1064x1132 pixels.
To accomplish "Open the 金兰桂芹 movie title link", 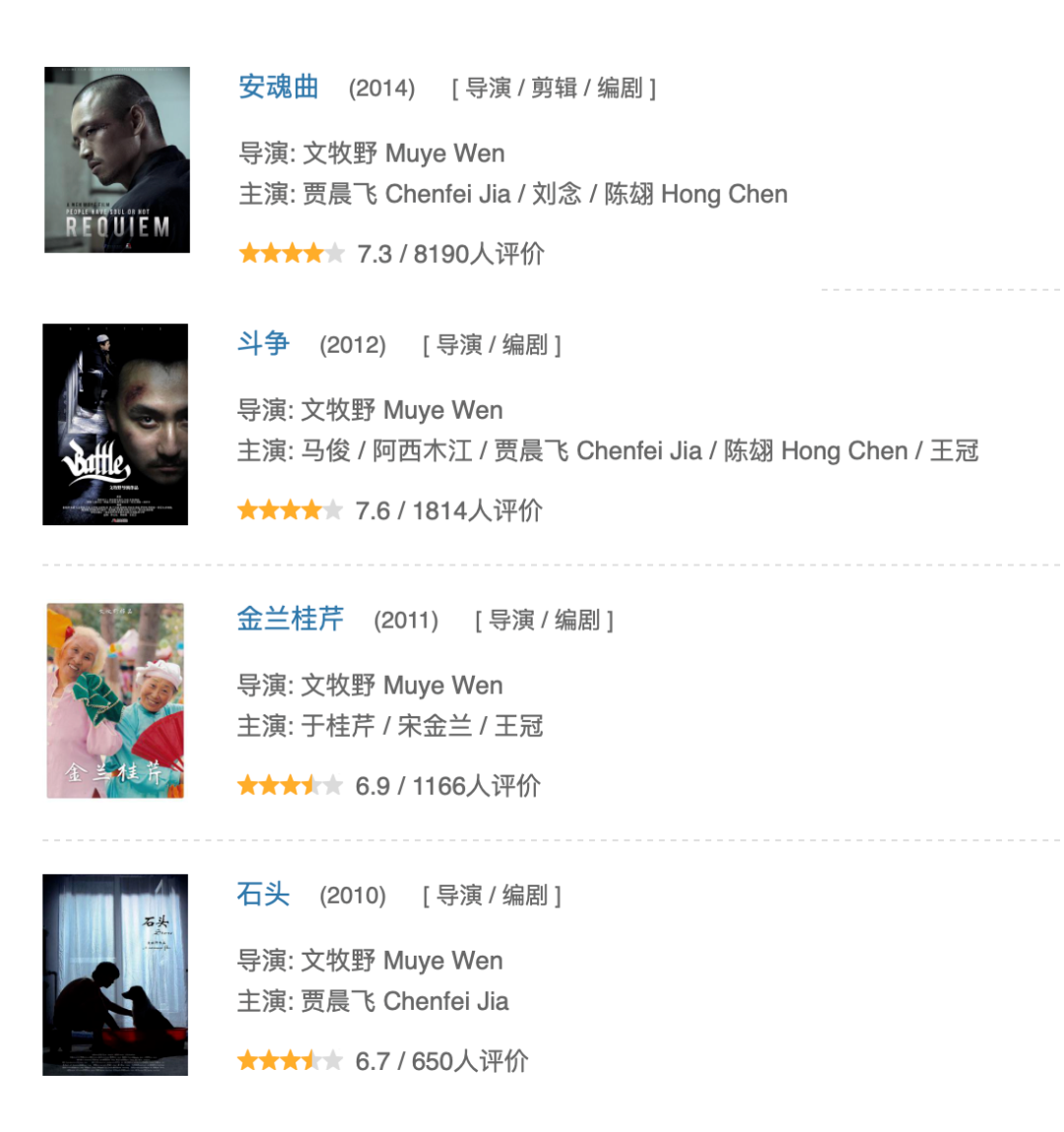I will point(290,619).
